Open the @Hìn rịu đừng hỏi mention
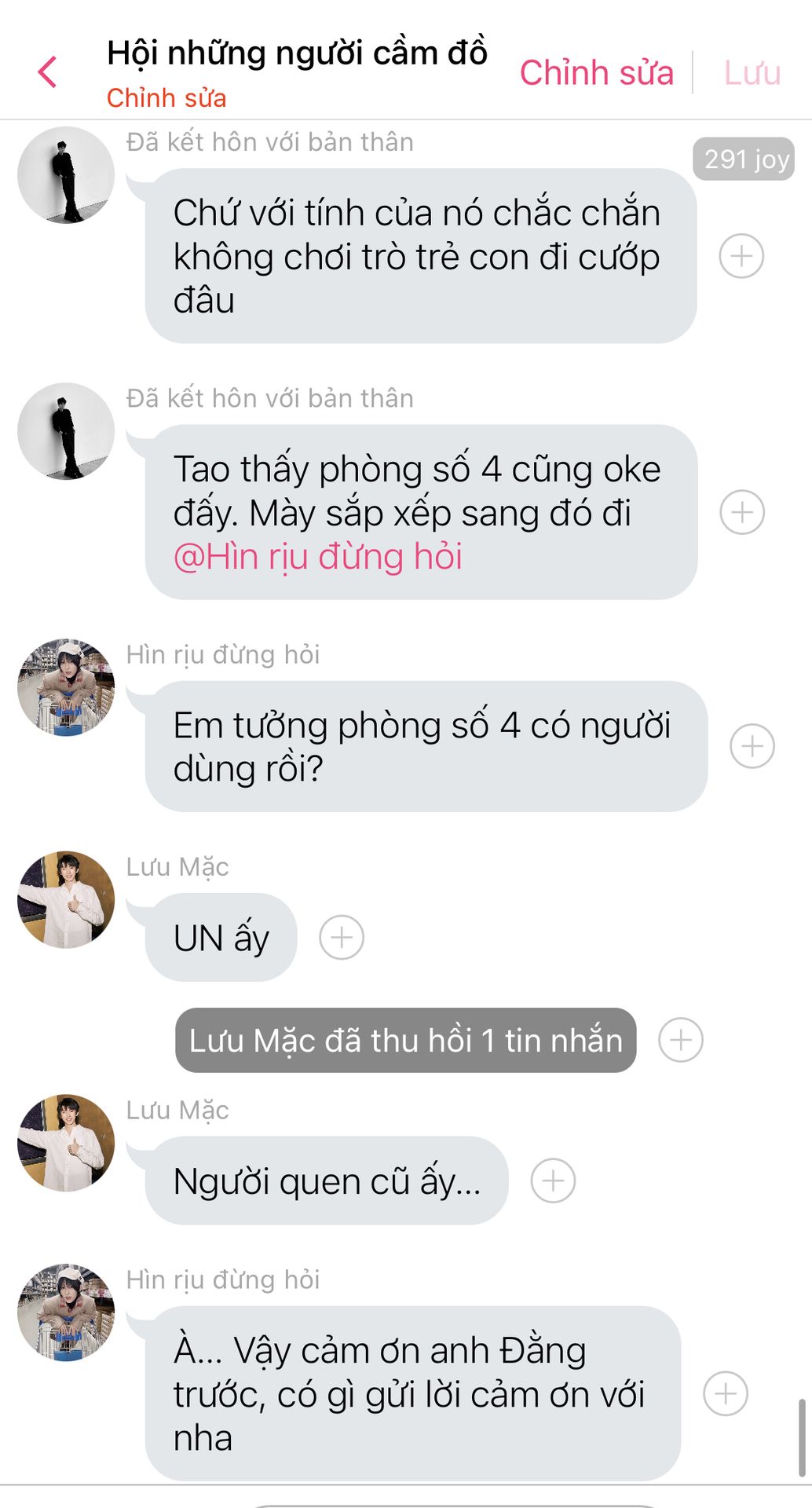812x1508 pixels. [x=318, y=557]
